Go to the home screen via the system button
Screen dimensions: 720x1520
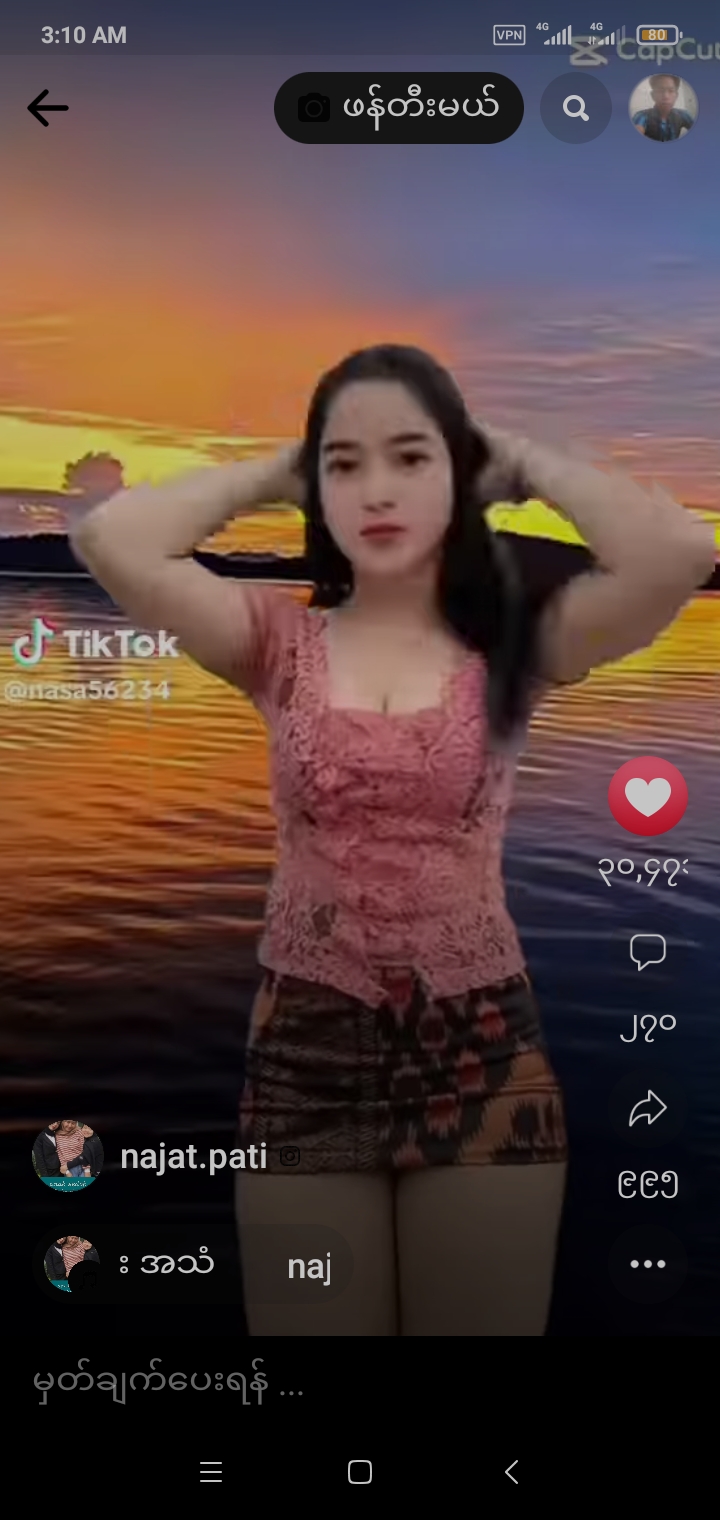pyautogui.click(x=360, y=1472)
